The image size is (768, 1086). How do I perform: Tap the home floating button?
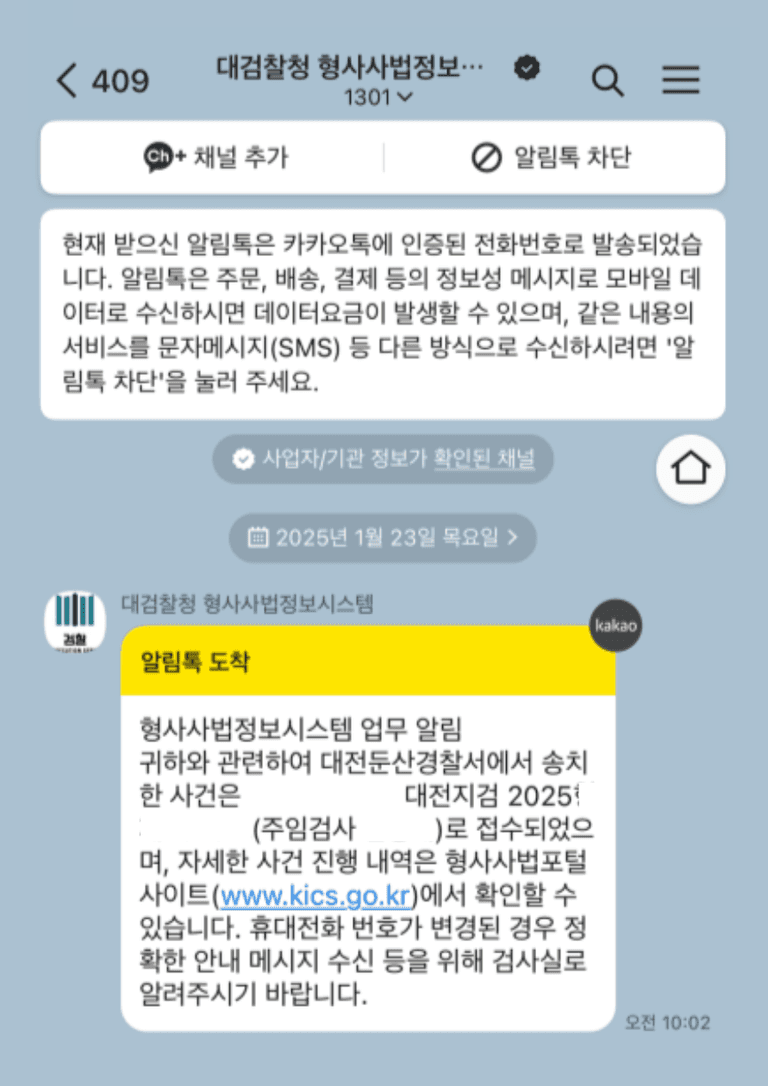click(691, 468)
